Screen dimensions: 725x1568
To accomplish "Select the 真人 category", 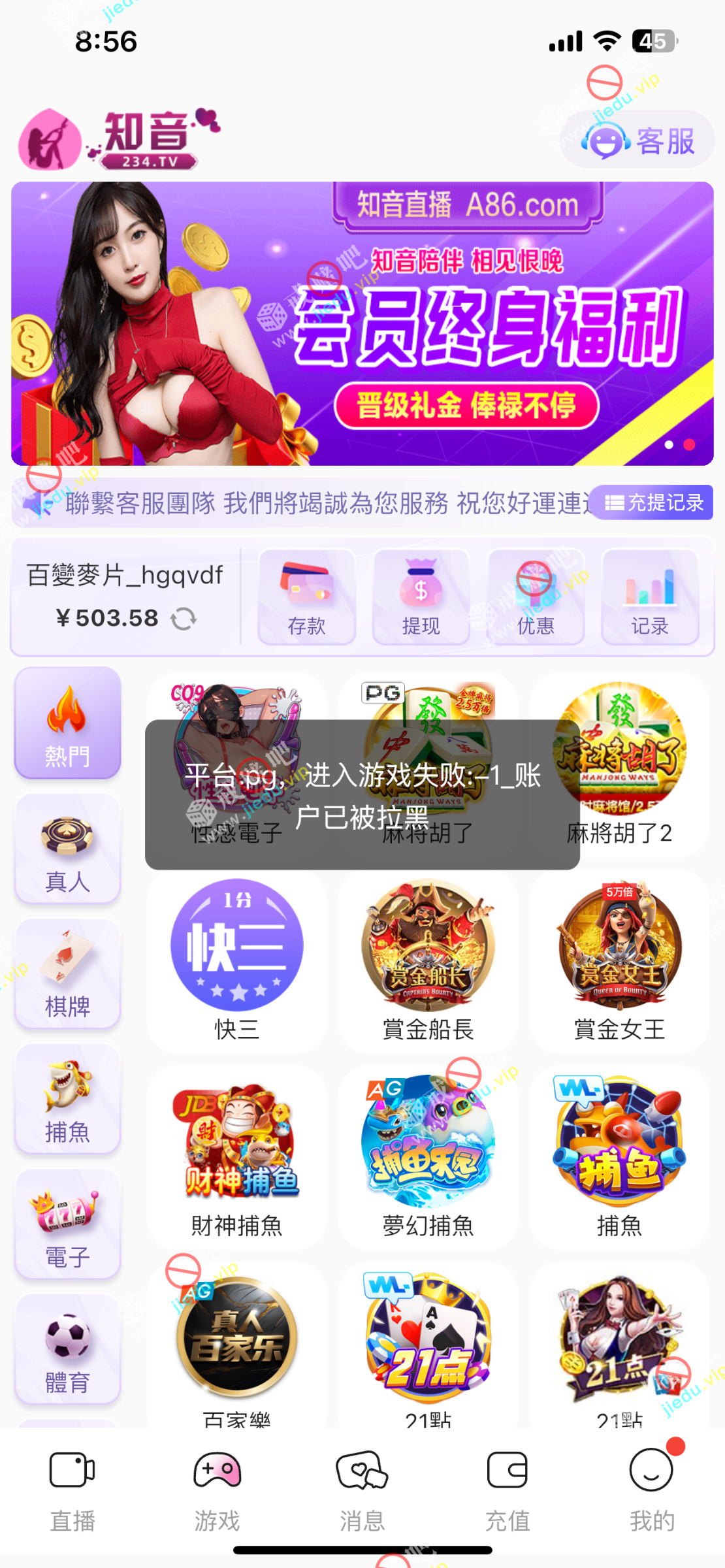I will [67, 849].
